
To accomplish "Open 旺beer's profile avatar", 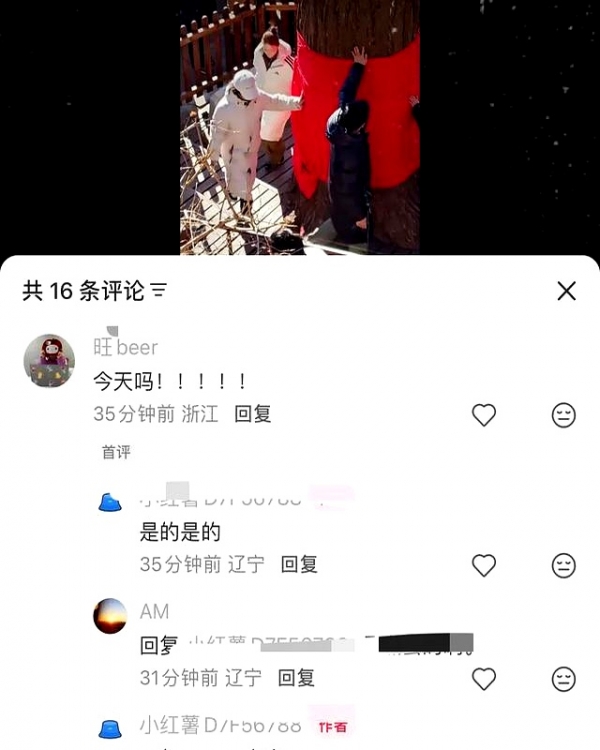I will [x=49, y=361].
